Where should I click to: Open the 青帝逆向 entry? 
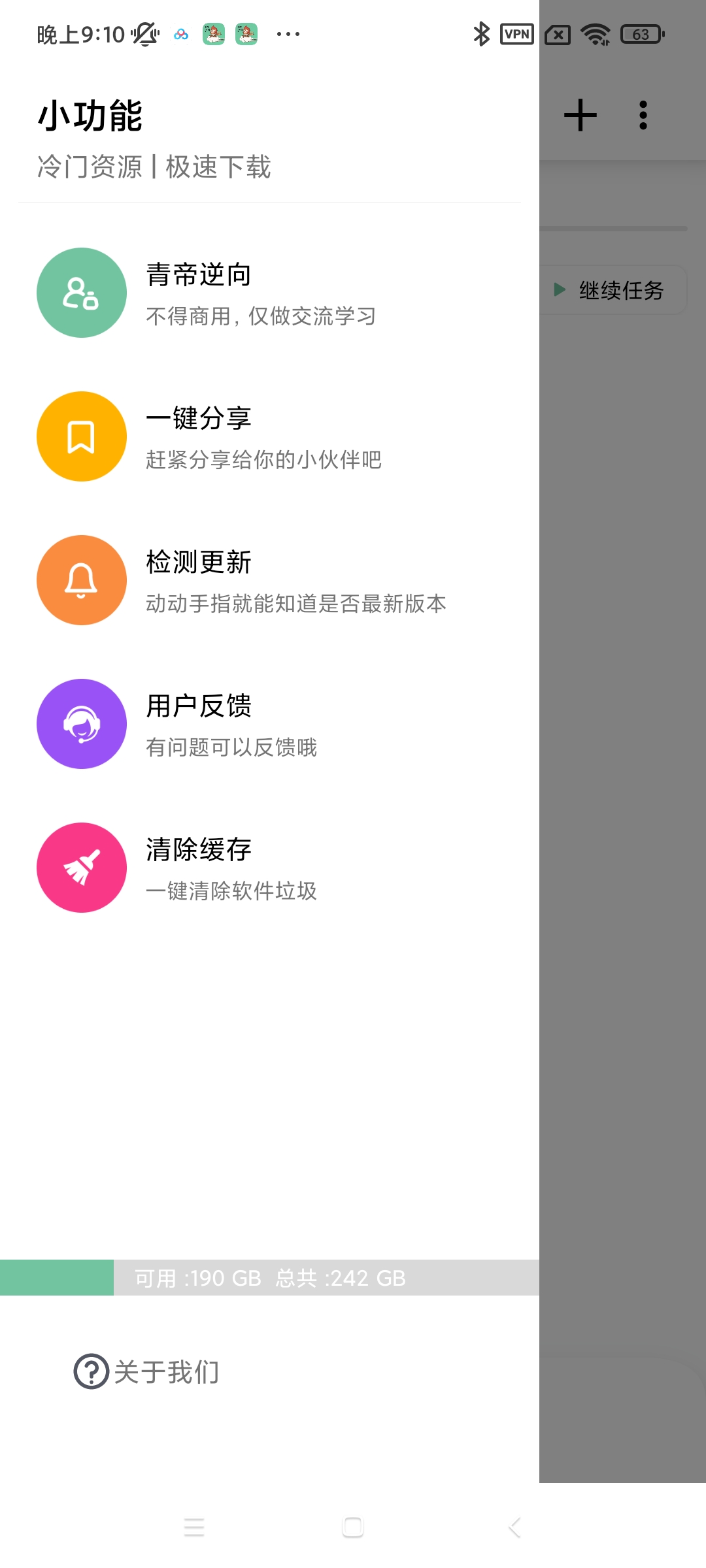tap(261, 293)
